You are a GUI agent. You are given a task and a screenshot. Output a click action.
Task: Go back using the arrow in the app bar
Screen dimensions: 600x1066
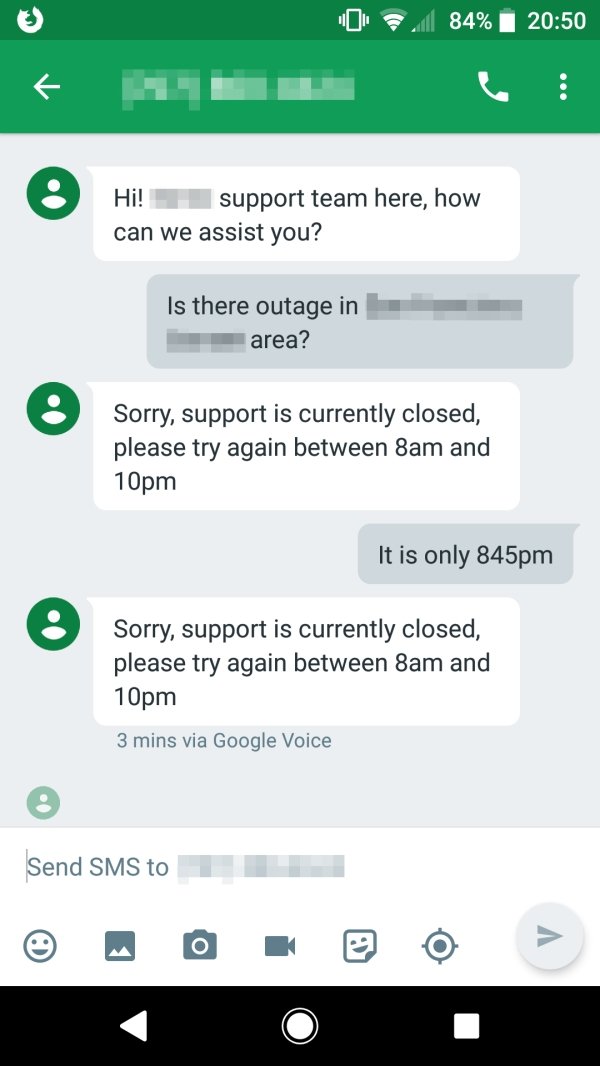pos(47,87)
